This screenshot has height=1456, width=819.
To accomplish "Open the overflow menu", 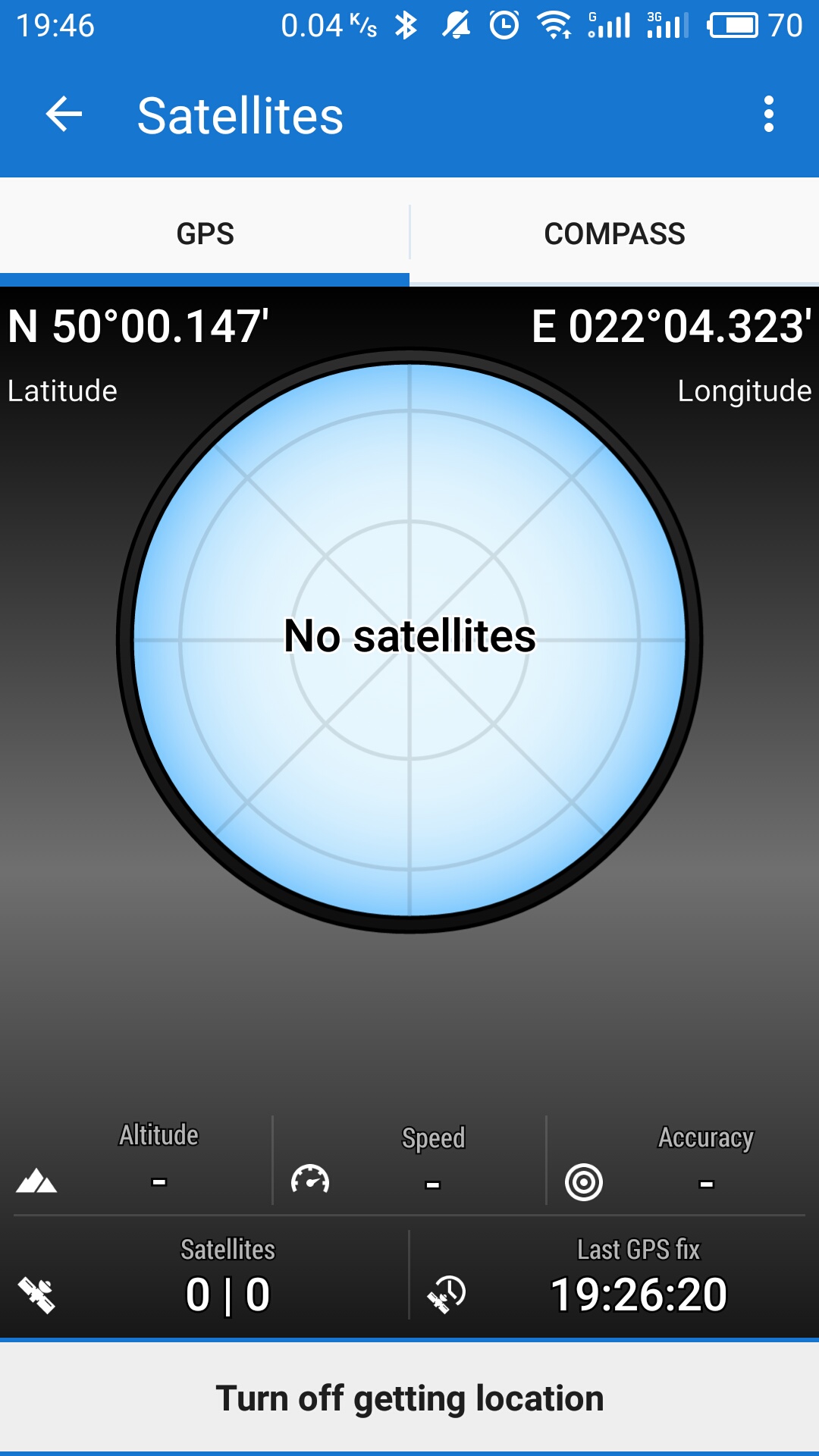I will [768, 115].
